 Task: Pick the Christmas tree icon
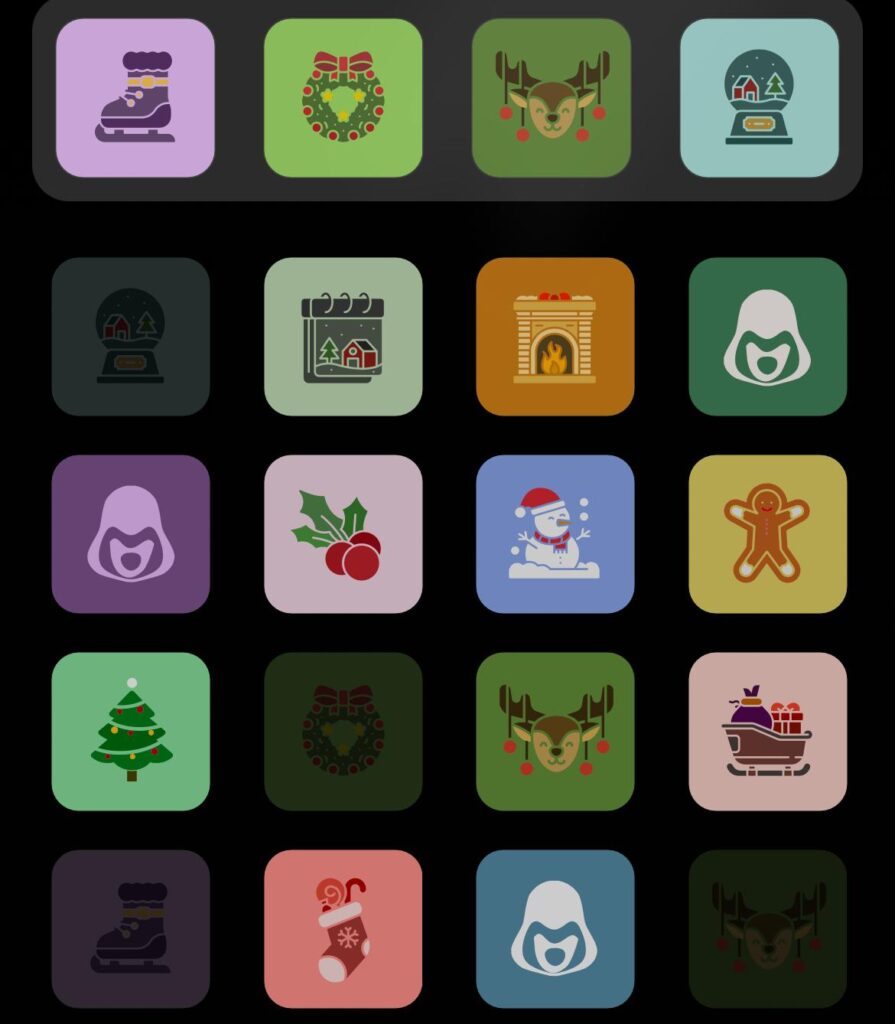pos(131,731)
